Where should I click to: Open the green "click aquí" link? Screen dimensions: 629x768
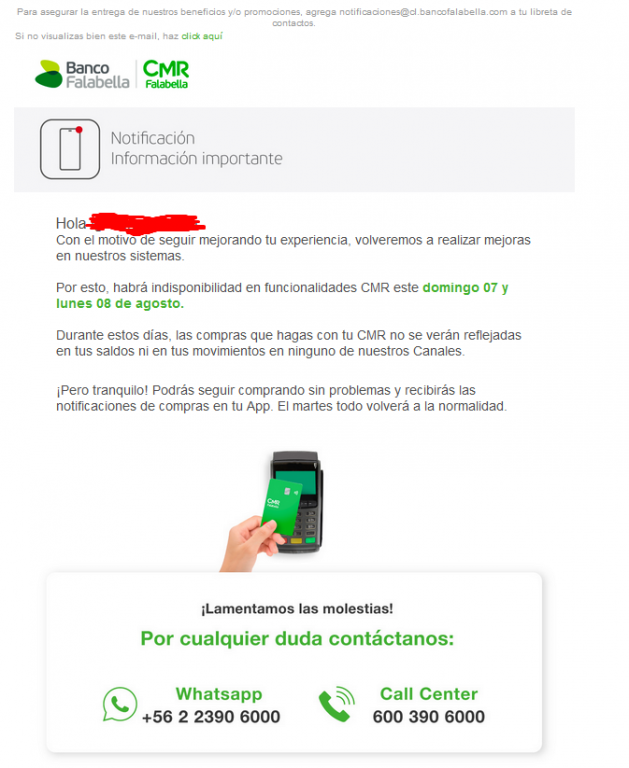[x=202, y=36]
